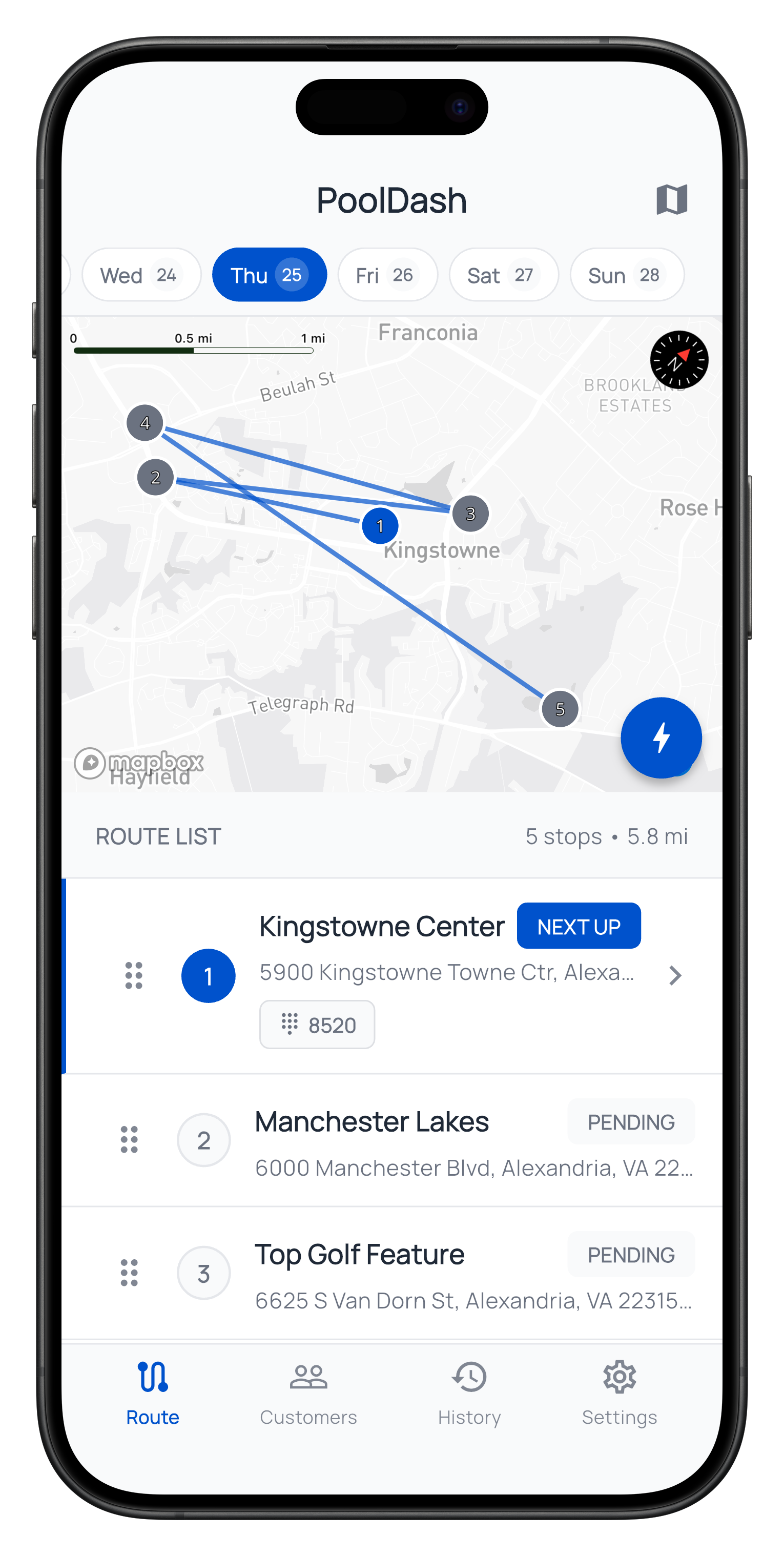Open the Kingstowne Center stop
This screenshot has width=784, height=1556.
tap(382, 927)
